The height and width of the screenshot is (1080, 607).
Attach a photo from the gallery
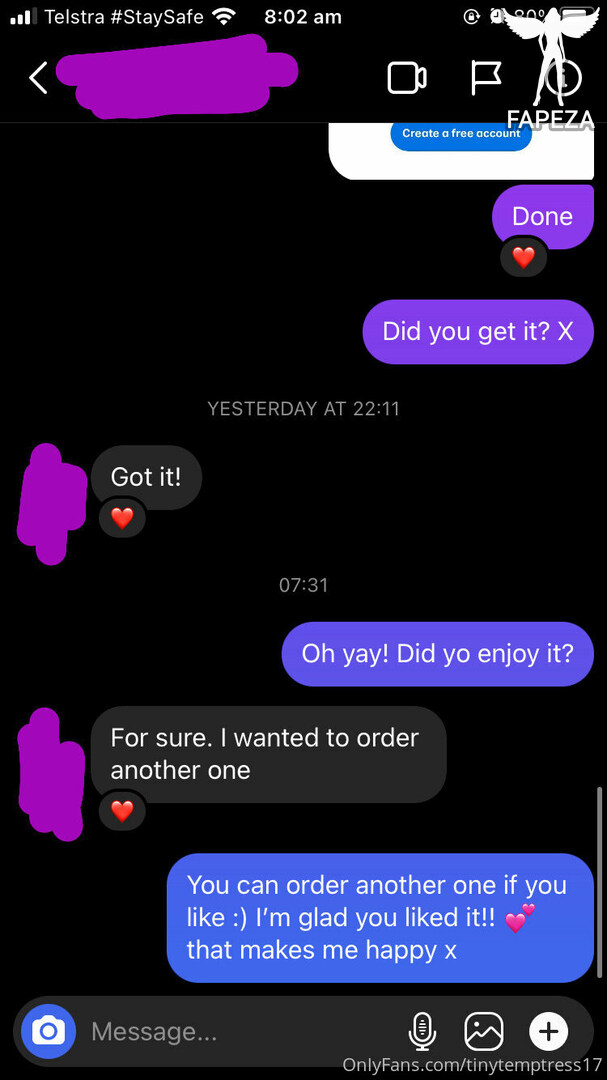pyautogui.click(x=484, y=1031)
